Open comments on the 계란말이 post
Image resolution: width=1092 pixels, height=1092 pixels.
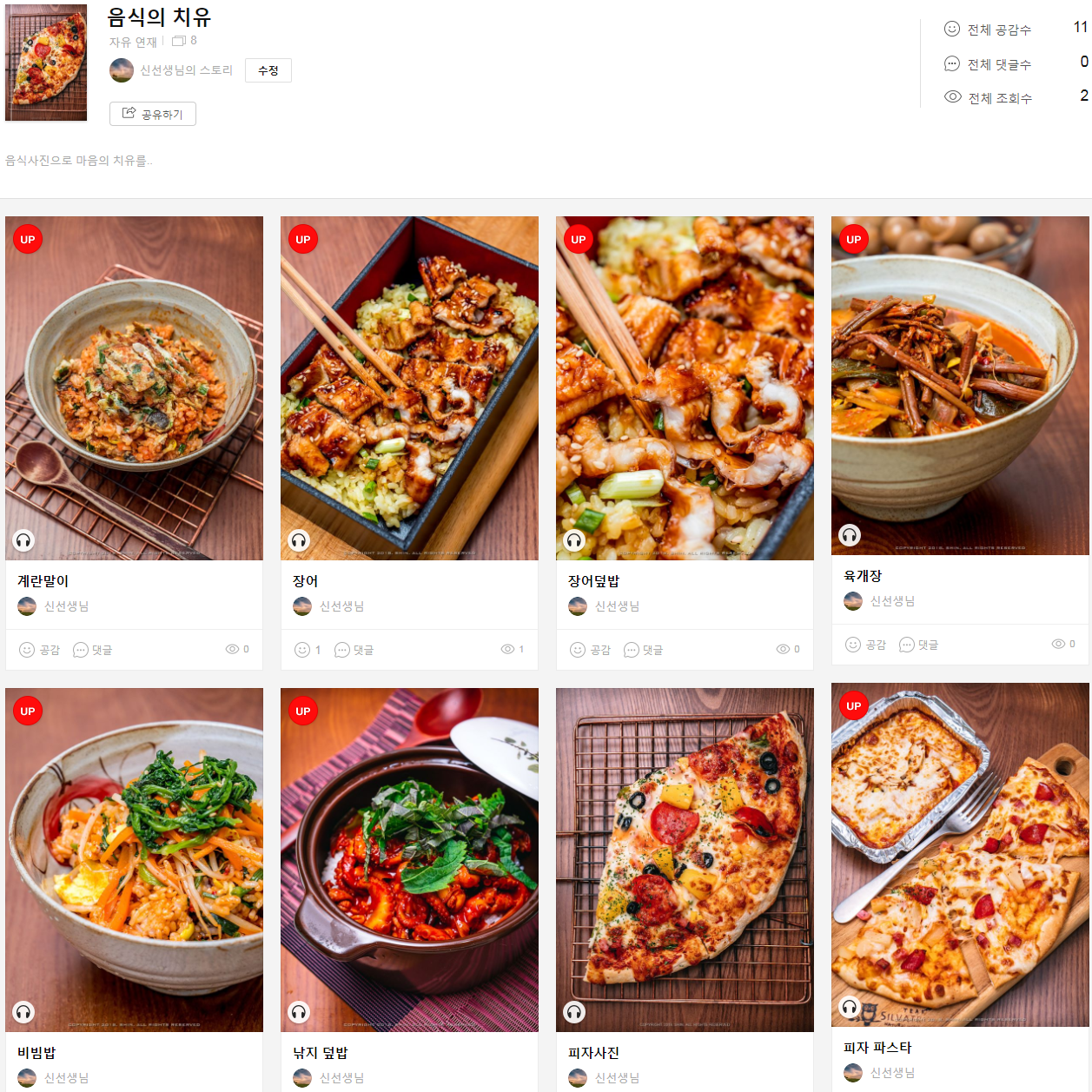coord(93,650)
